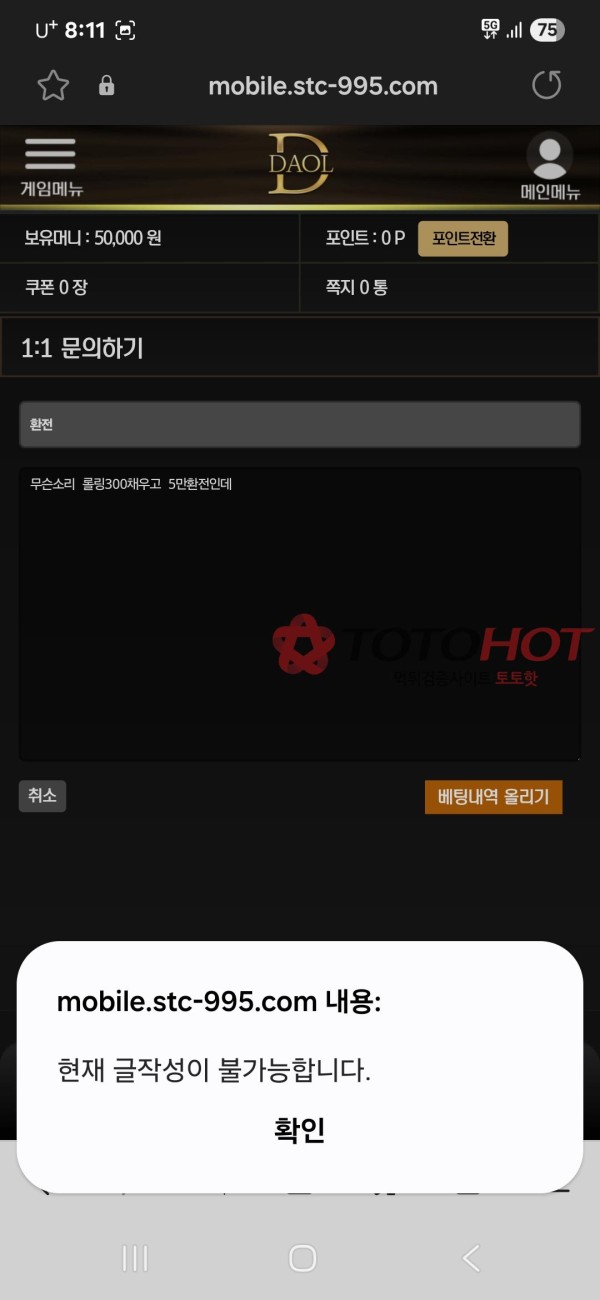Go back using the system back button
The width and height of the screenshot is (600, 1300).
[x=471, y=1257]
